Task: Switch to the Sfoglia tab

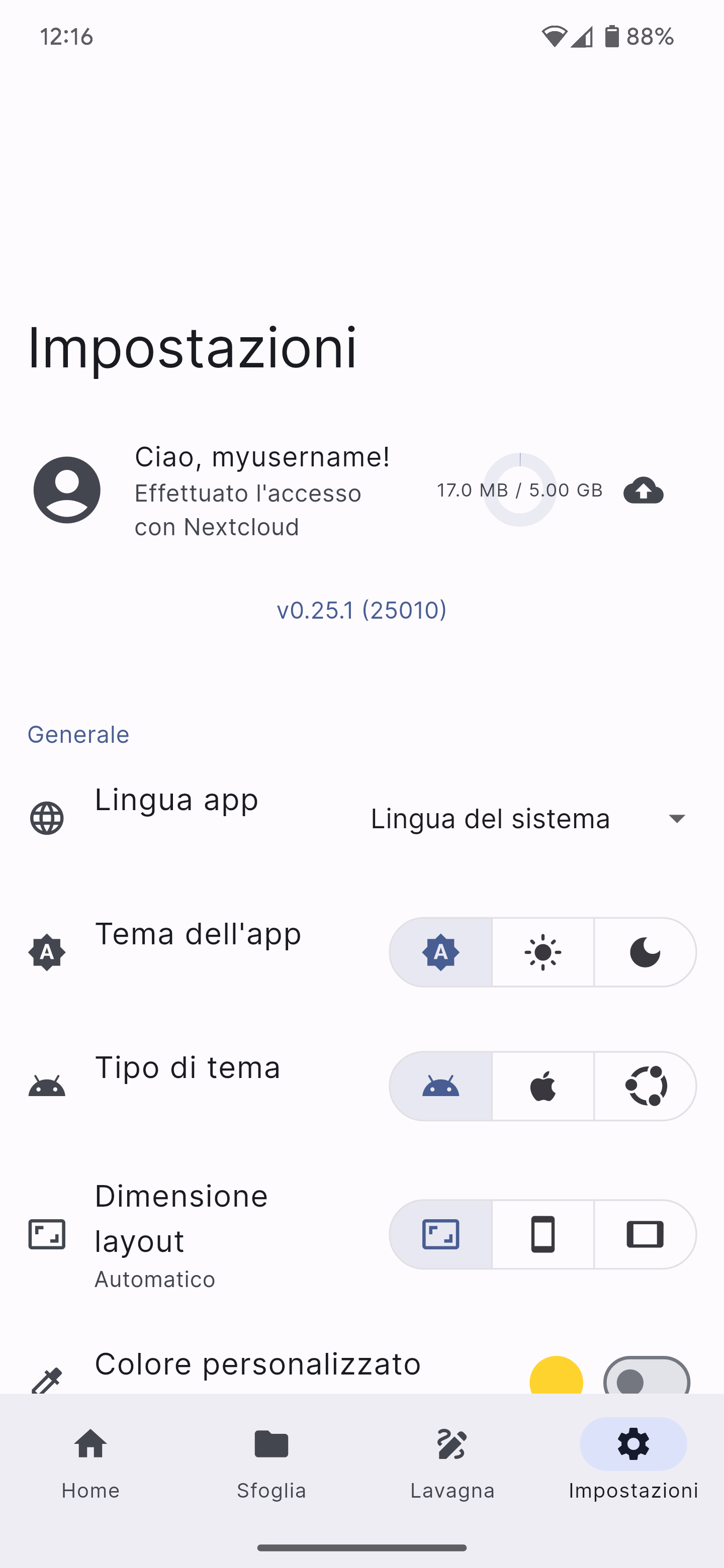Action: coord(271,1463)
